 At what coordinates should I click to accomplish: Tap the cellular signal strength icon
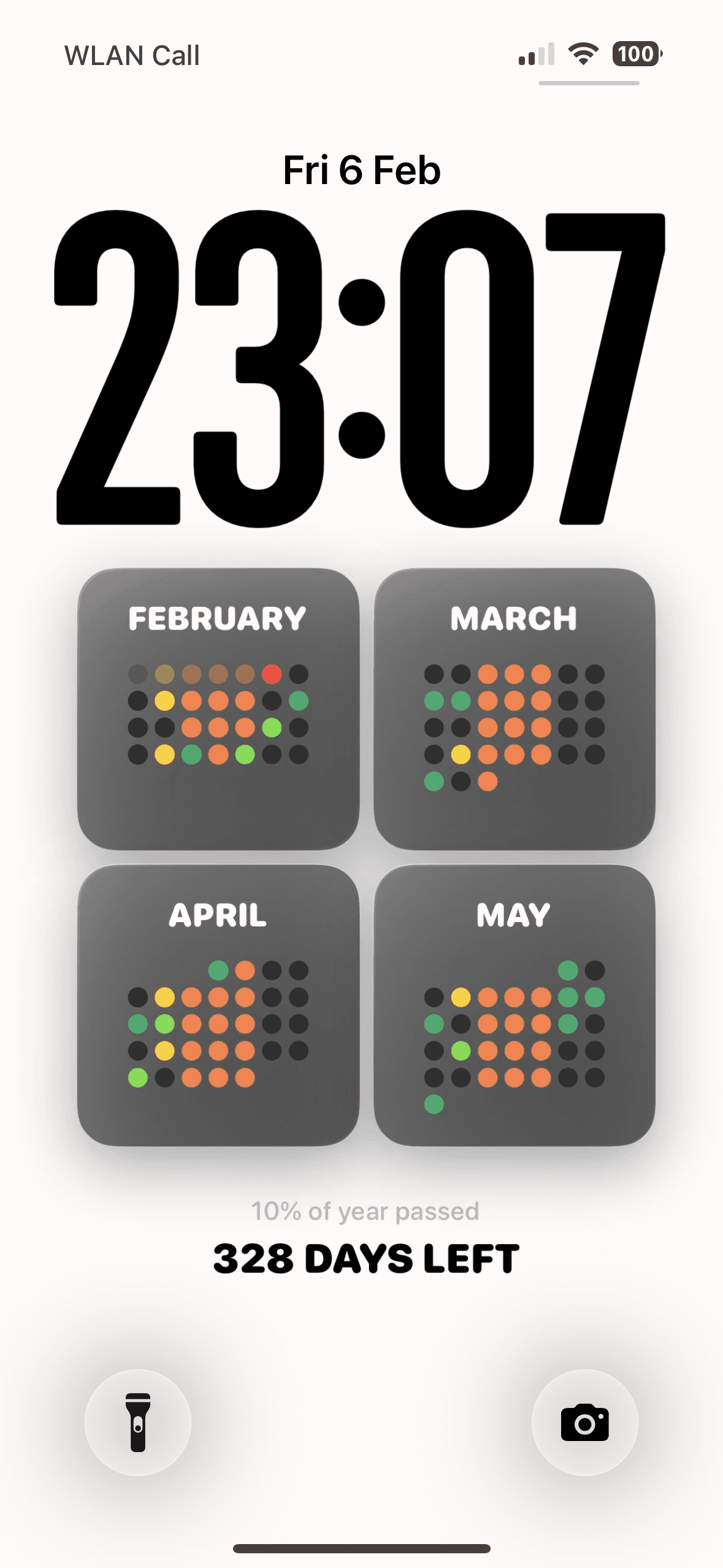535,55
